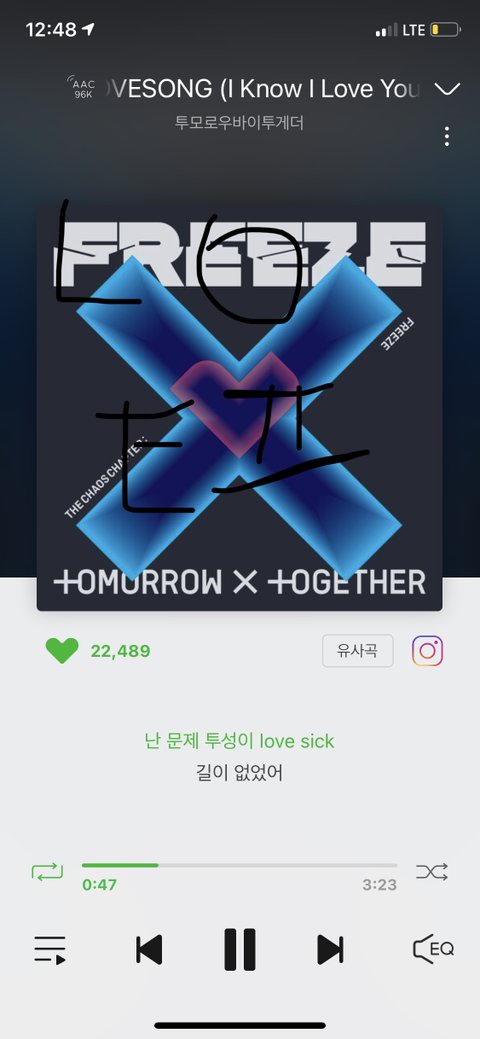The image size is (480, 1039).
Task: Toggle the repeat mode
Action: pos(47,871)
